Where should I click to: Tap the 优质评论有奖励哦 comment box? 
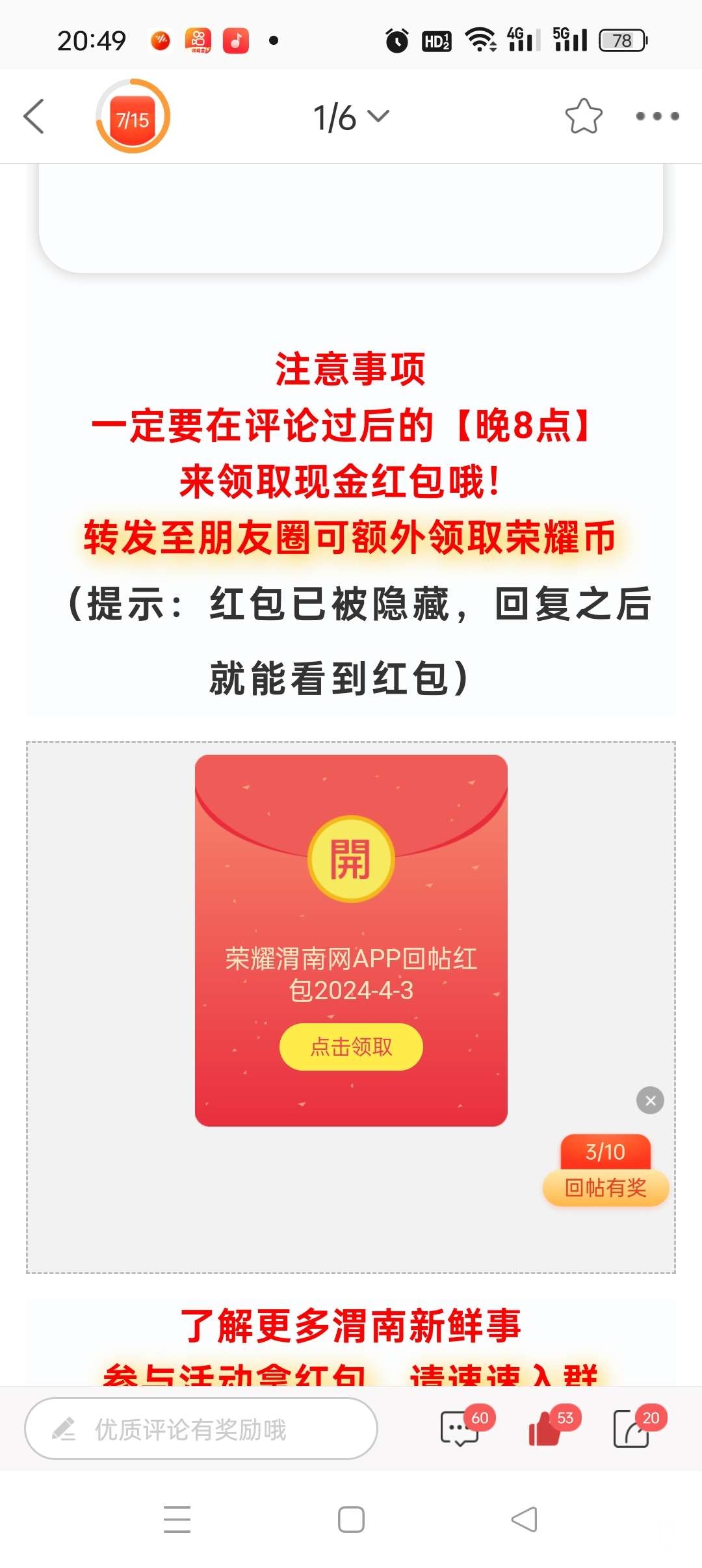tap(201, 1429)
